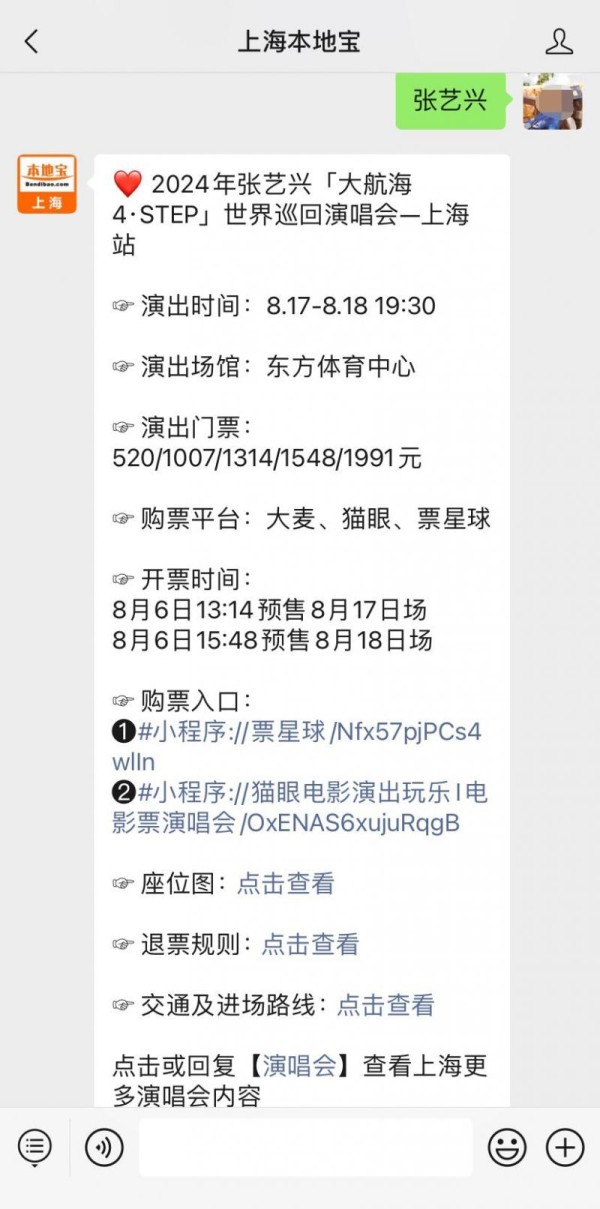Tap my own avatar beside 张艺兴 message
Viewport: 600px width, 1209px height.
coord(552,100)
